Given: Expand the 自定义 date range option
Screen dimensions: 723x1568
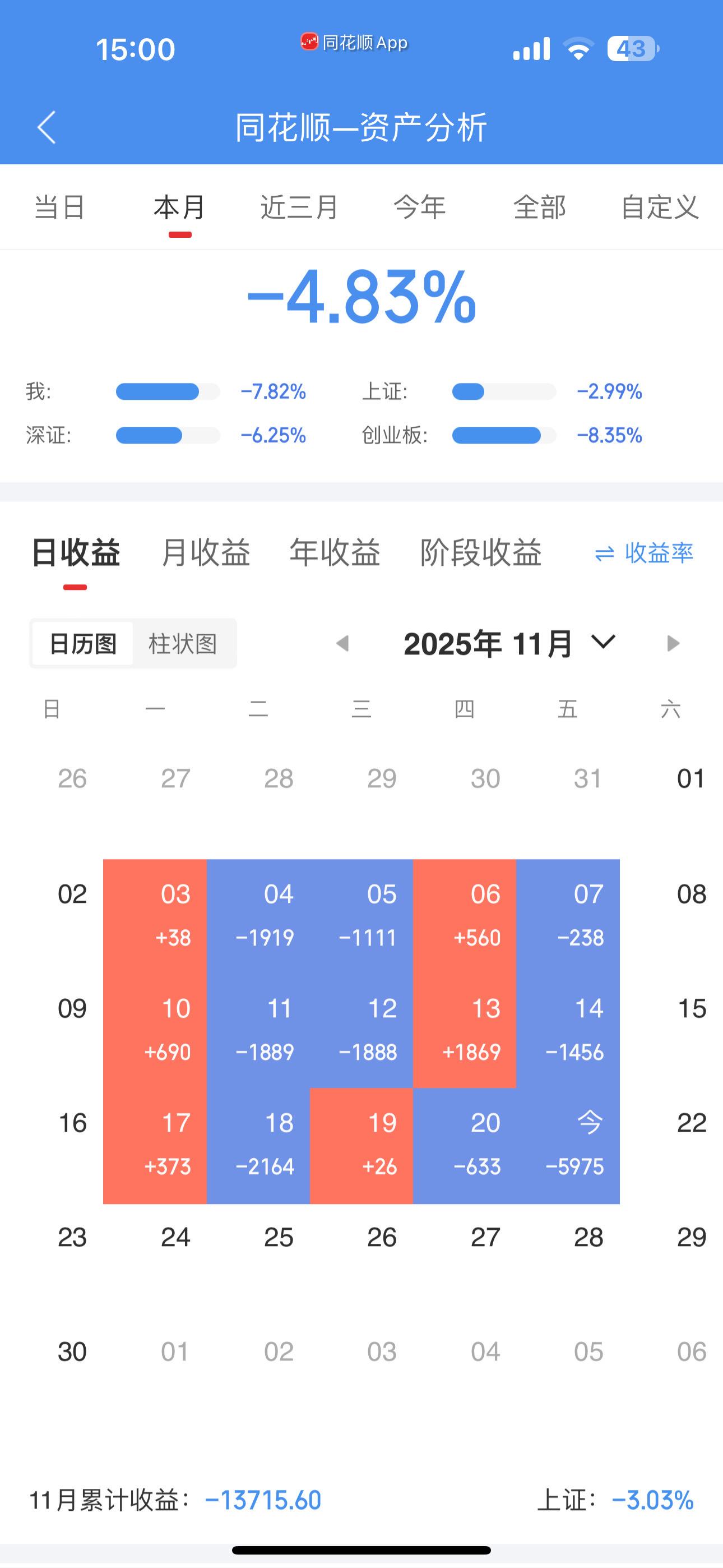Looking at the screenshot, I should tap(660, 207).
